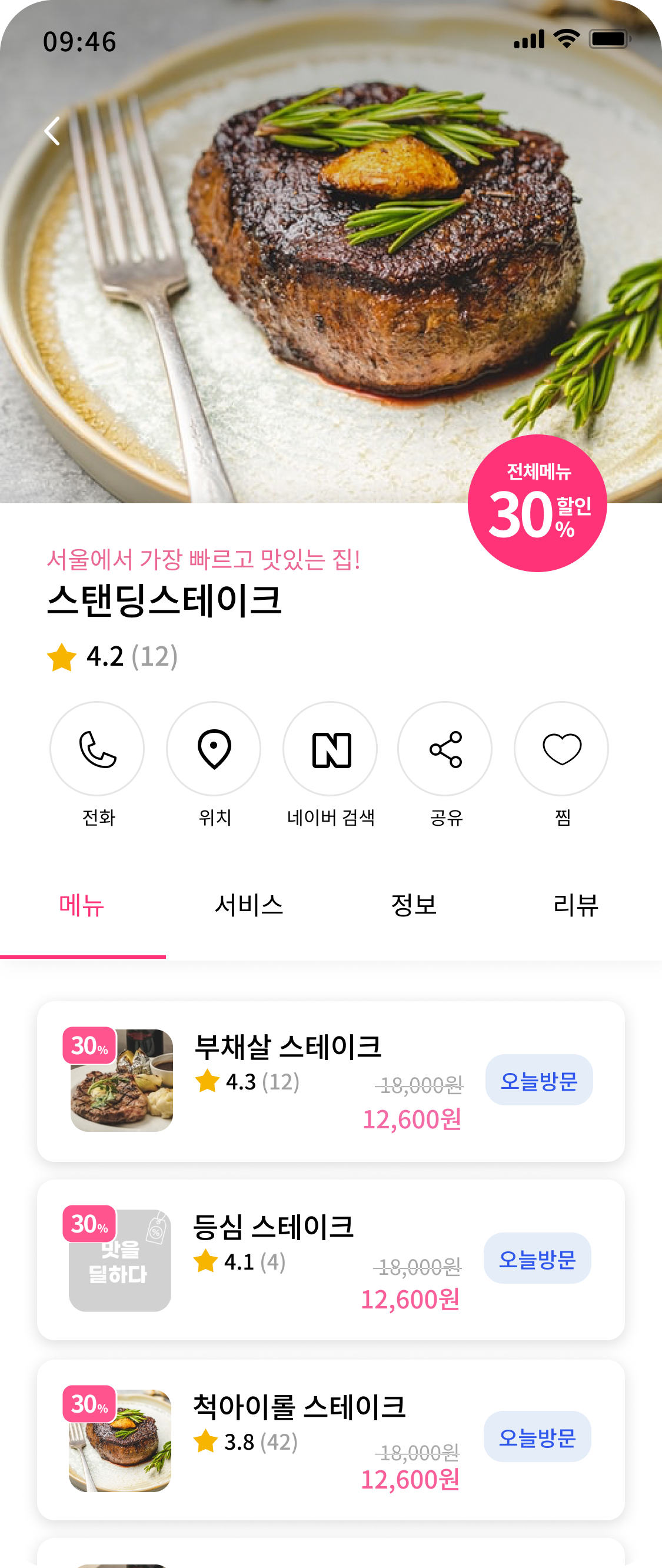
Task: Select the 메뉴 tab
Action: point(82,905)
